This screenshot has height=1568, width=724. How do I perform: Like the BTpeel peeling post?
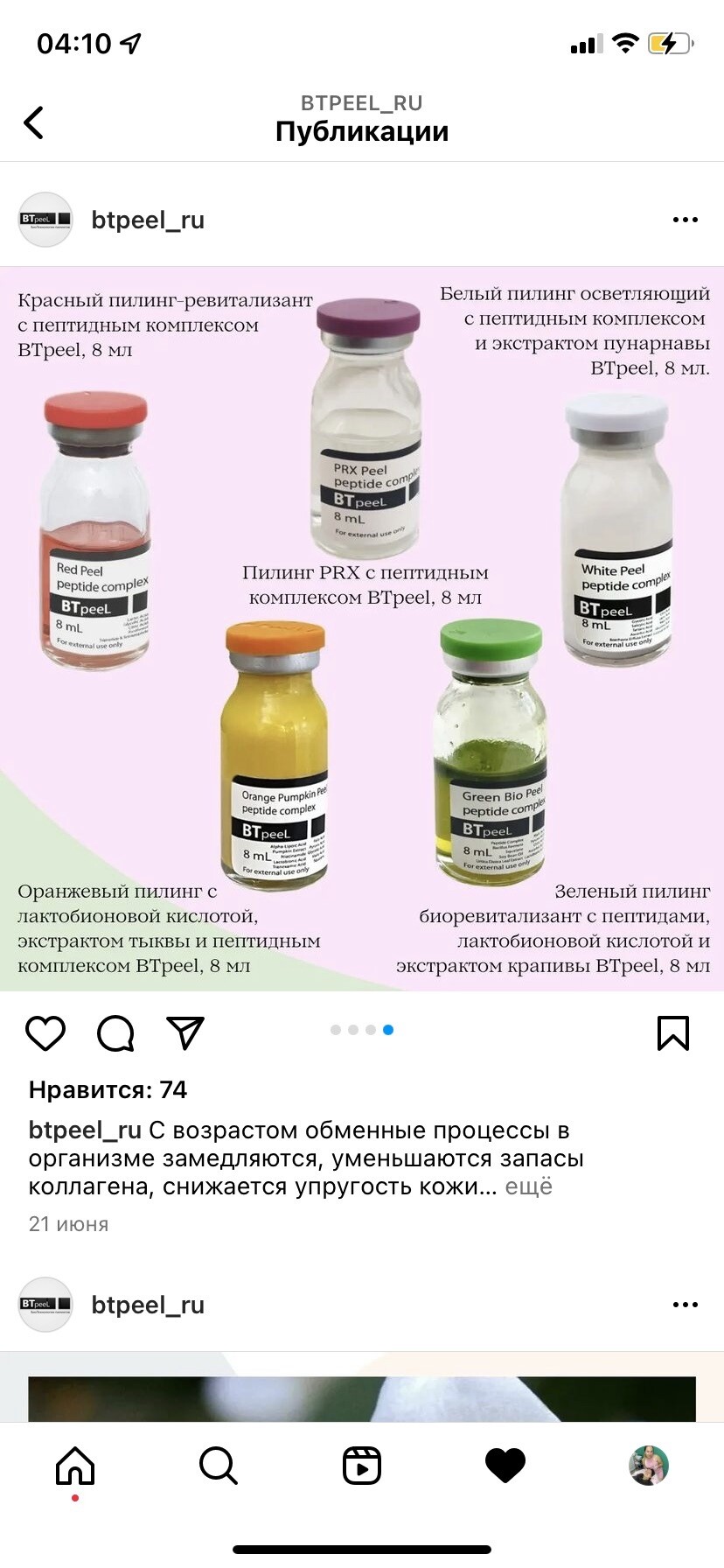coord(45,1033)
